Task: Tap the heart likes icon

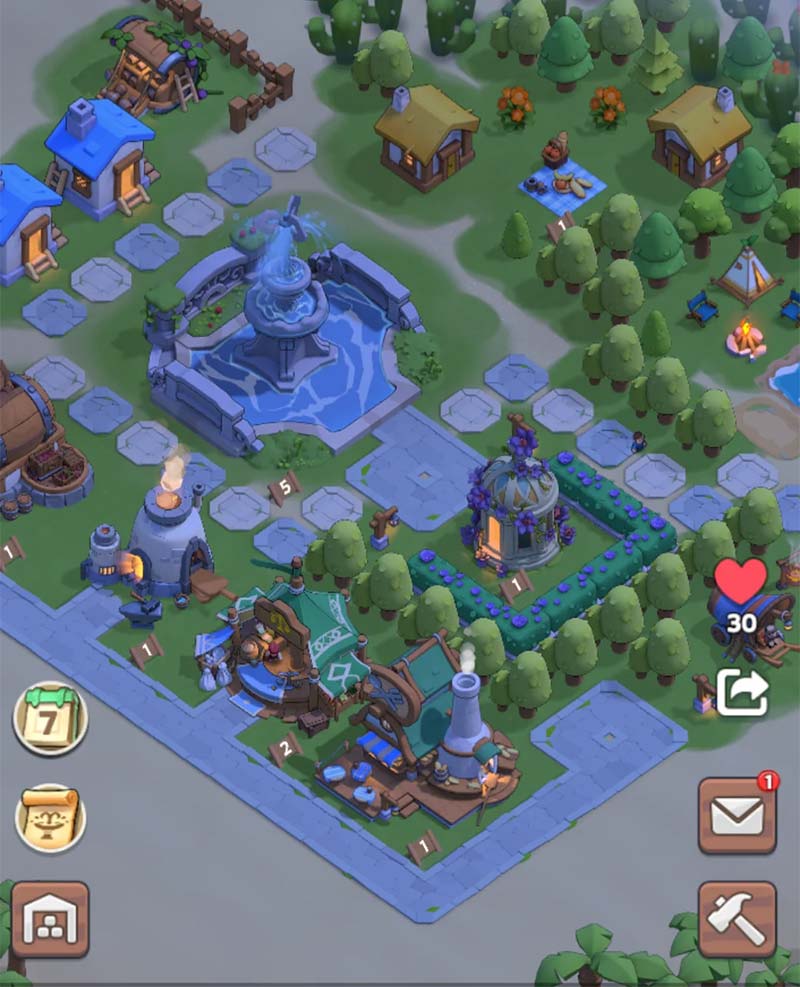Action: (x=741, y=582)
